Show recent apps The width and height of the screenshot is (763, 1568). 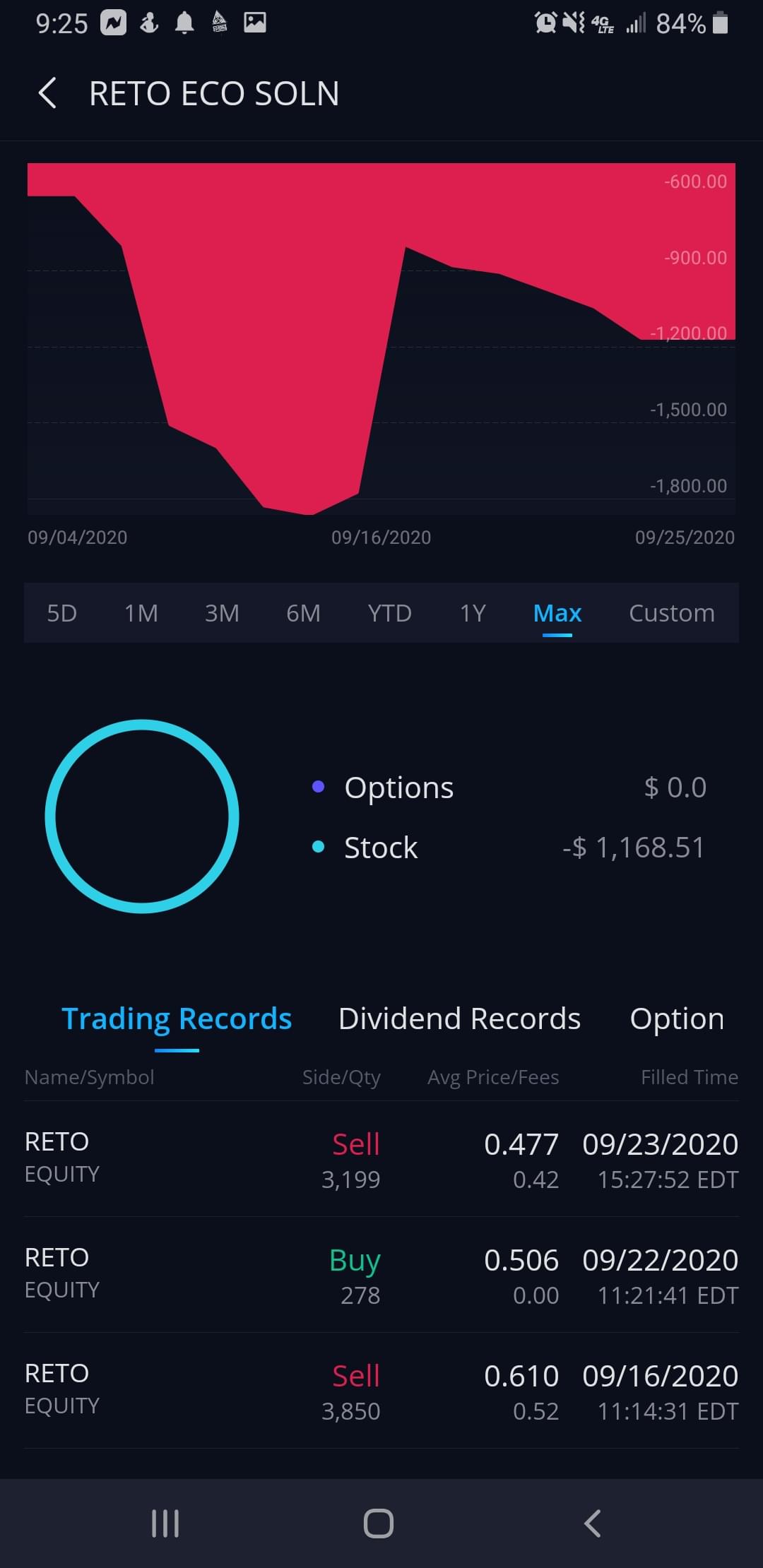[165, 1524]
